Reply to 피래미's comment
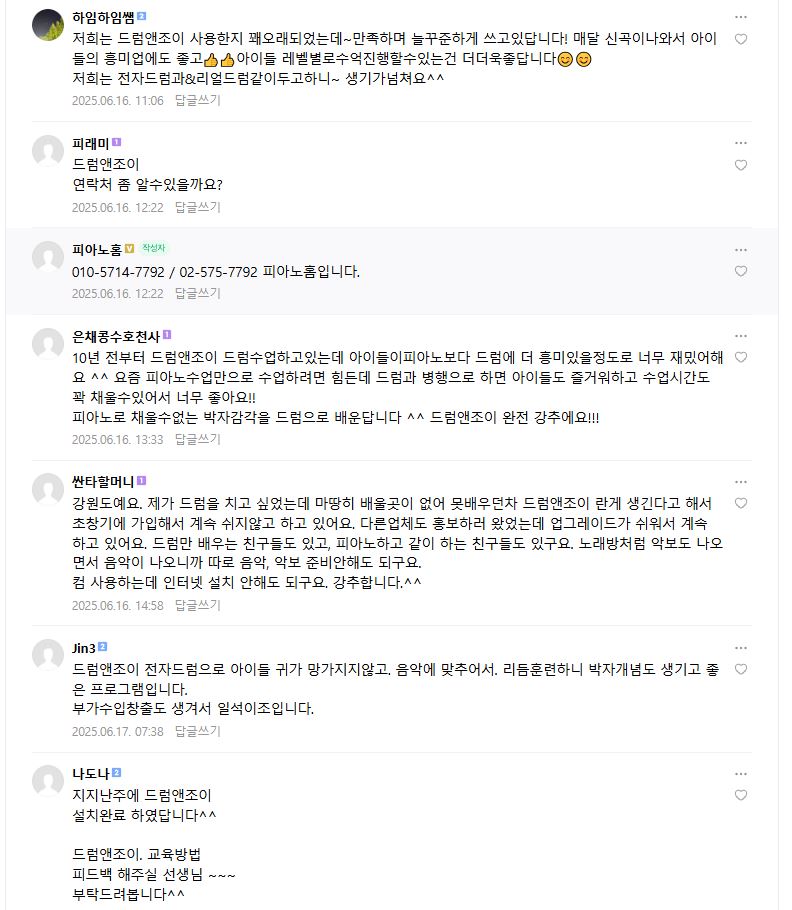Viewport: 792px width, 910px height. point(197,207)
